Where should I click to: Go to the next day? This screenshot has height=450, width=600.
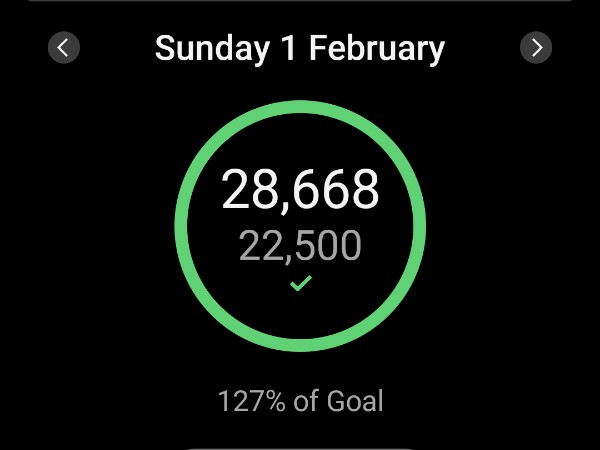[536, 47]
